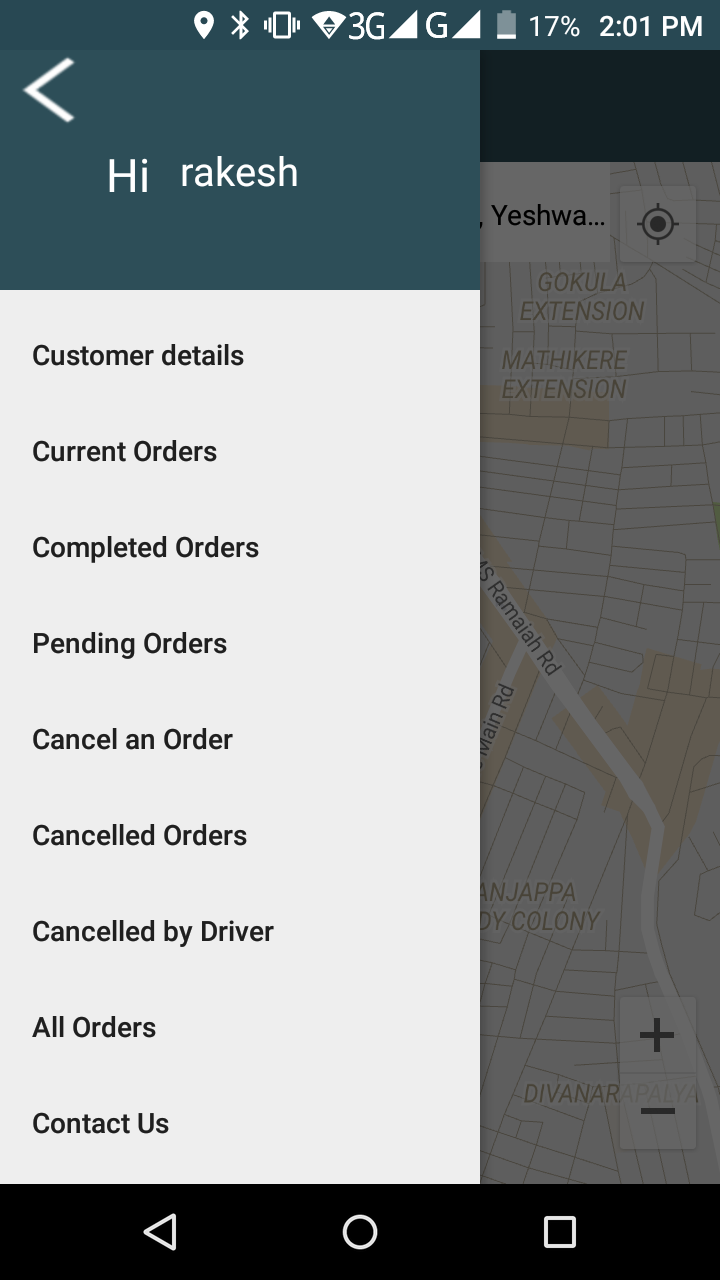Show Pending Orders
Viewport: 720px width, 1280px height.
coord(240,643)
